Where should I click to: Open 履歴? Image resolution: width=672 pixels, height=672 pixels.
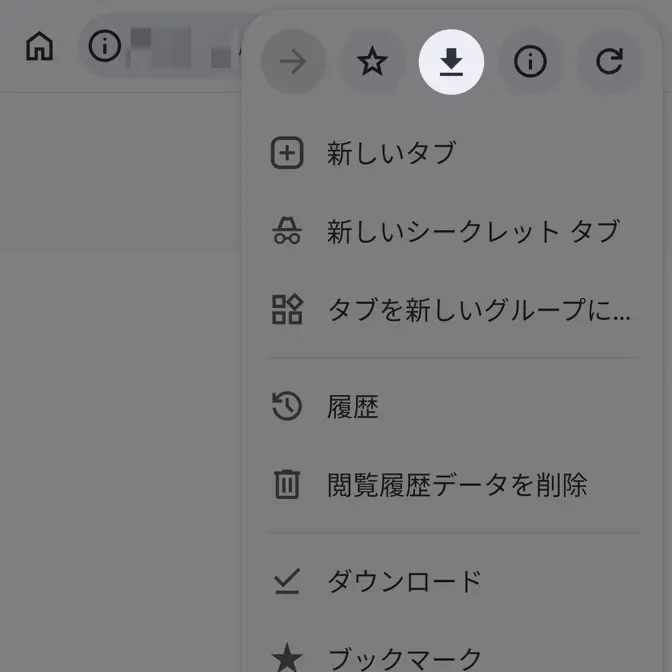click(x=352, y=407)
